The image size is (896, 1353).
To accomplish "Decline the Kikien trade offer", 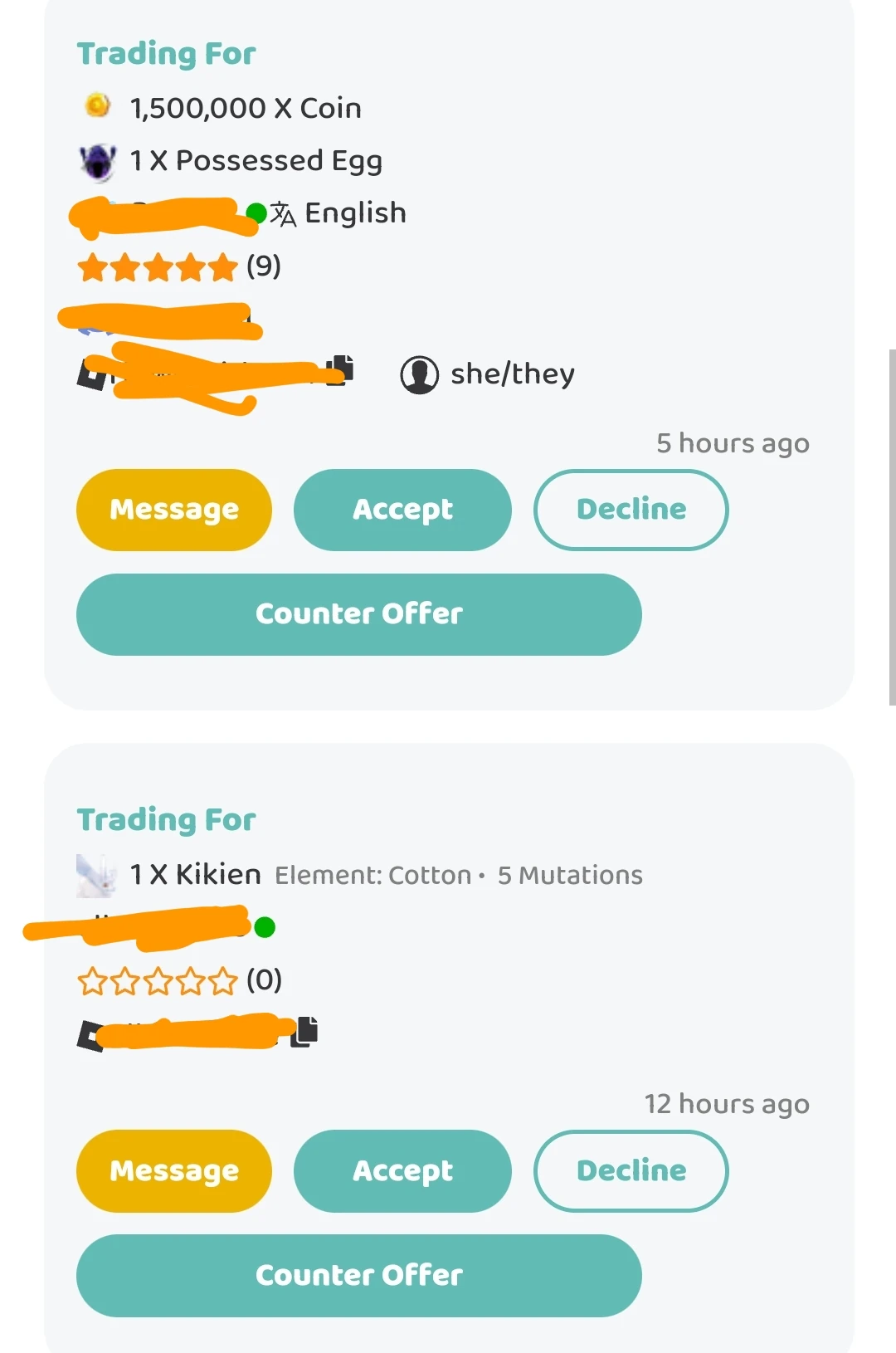I will (x=631, y=1170).
